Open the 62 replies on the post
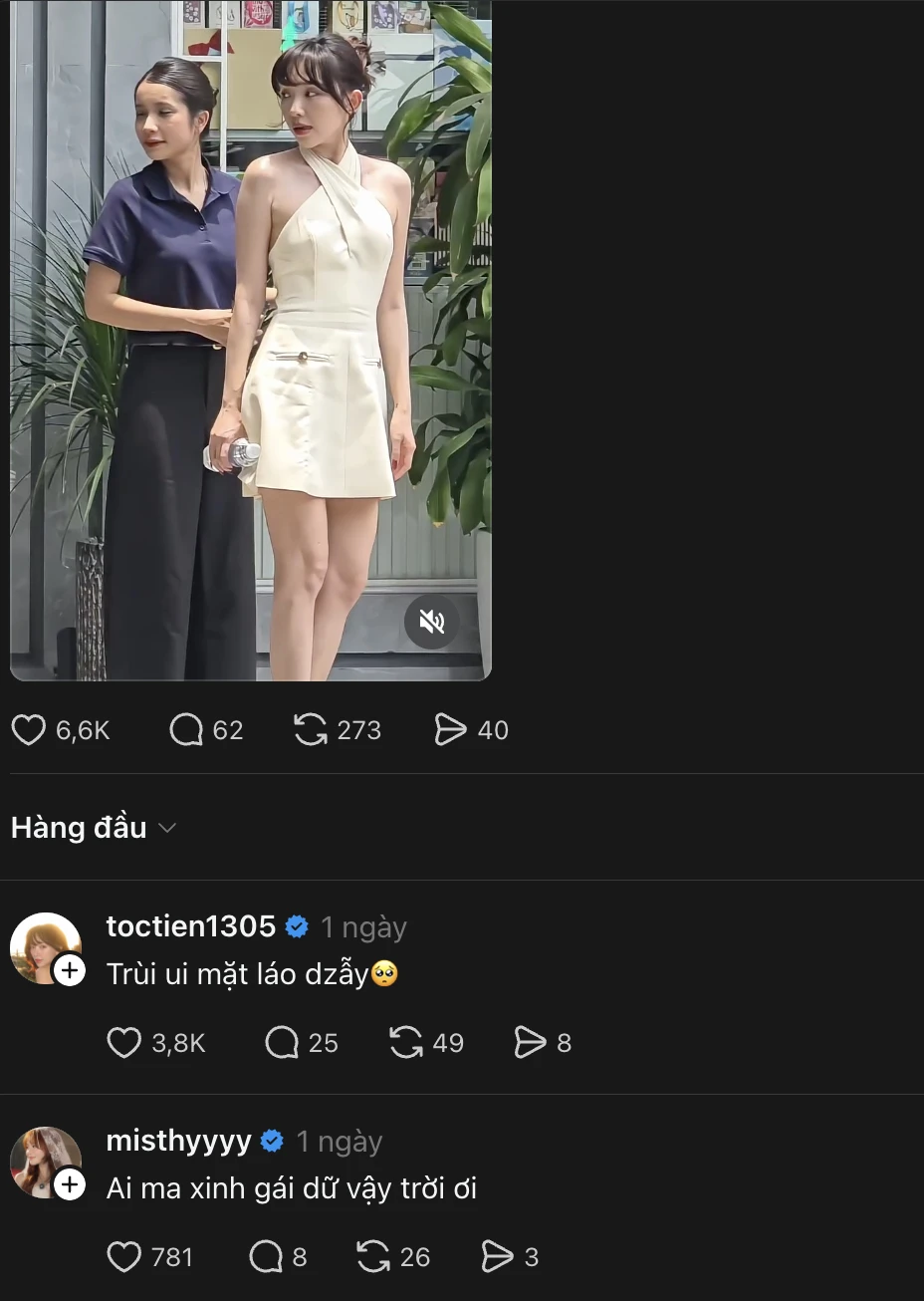This screenshot has width=924, height=1301. (186, 730)
